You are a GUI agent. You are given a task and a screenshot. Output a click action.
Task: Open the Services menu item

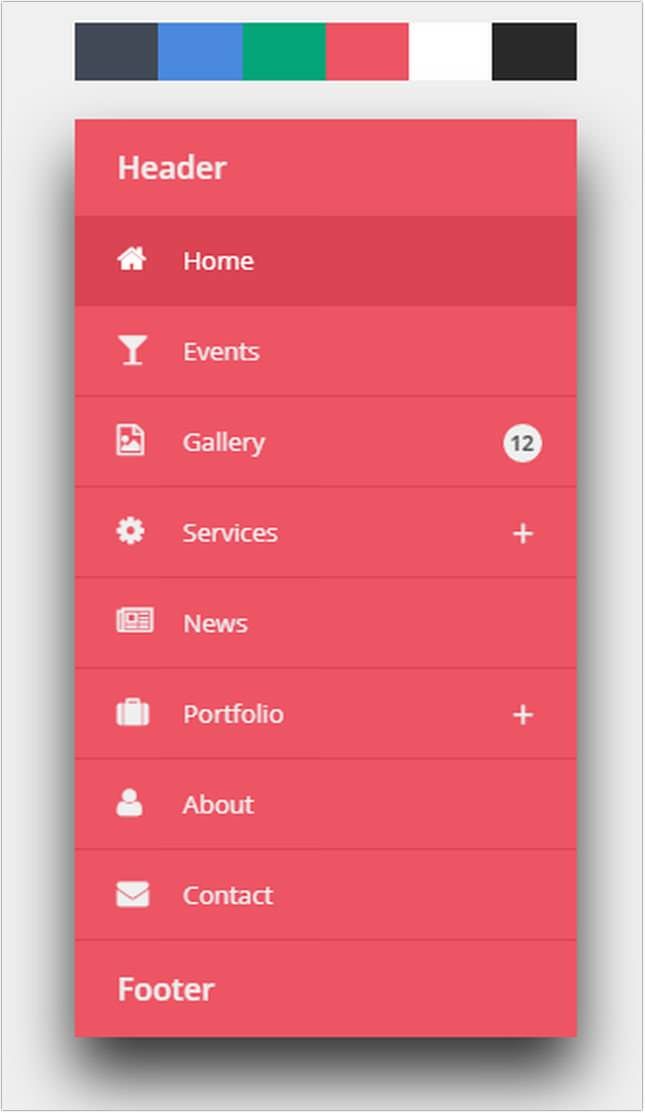[230, 533]
